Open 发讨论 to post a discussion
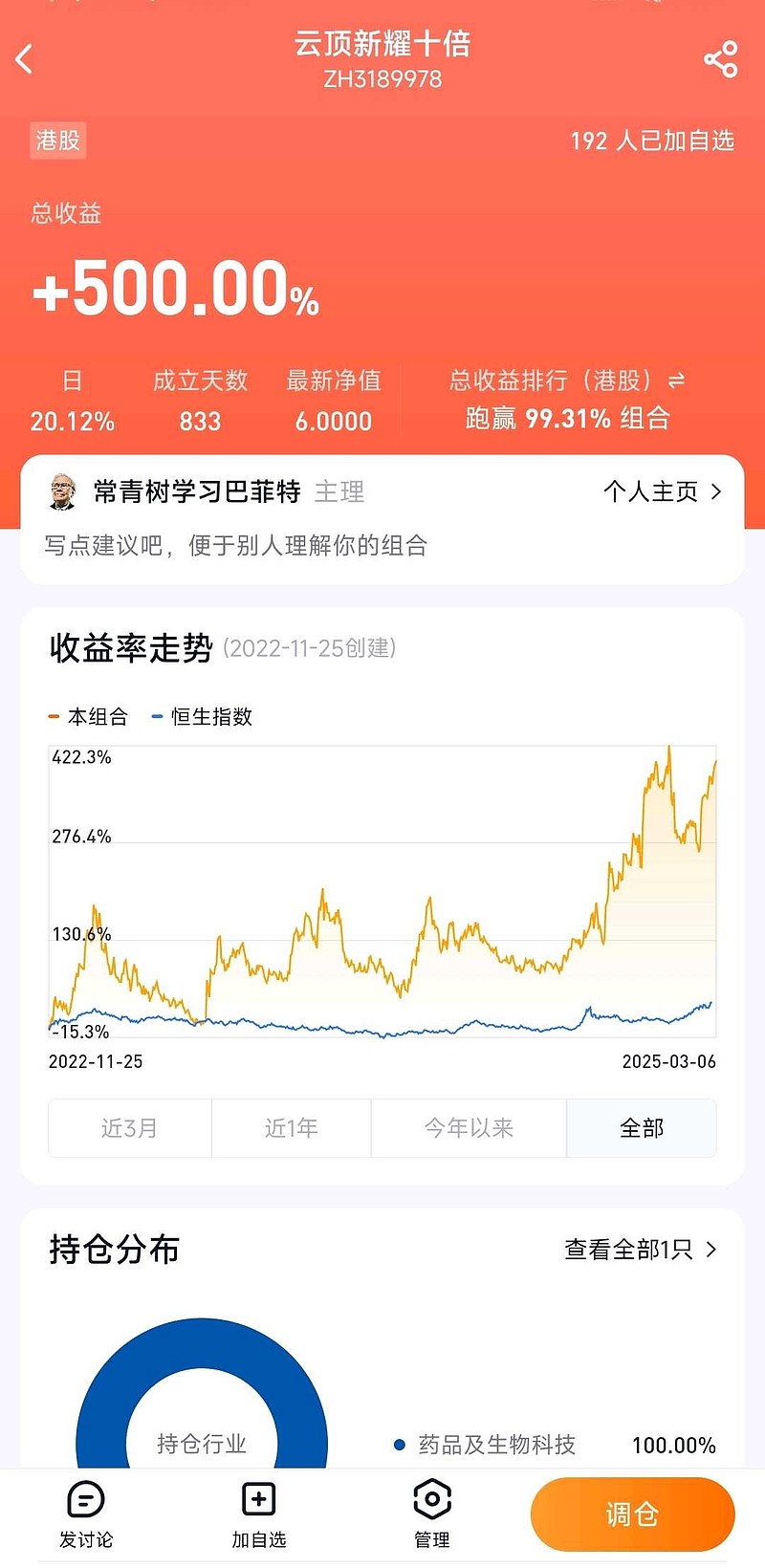The height and width of the screenshot is (1568, 765). pyautogui.click(x=86, y=1514)
